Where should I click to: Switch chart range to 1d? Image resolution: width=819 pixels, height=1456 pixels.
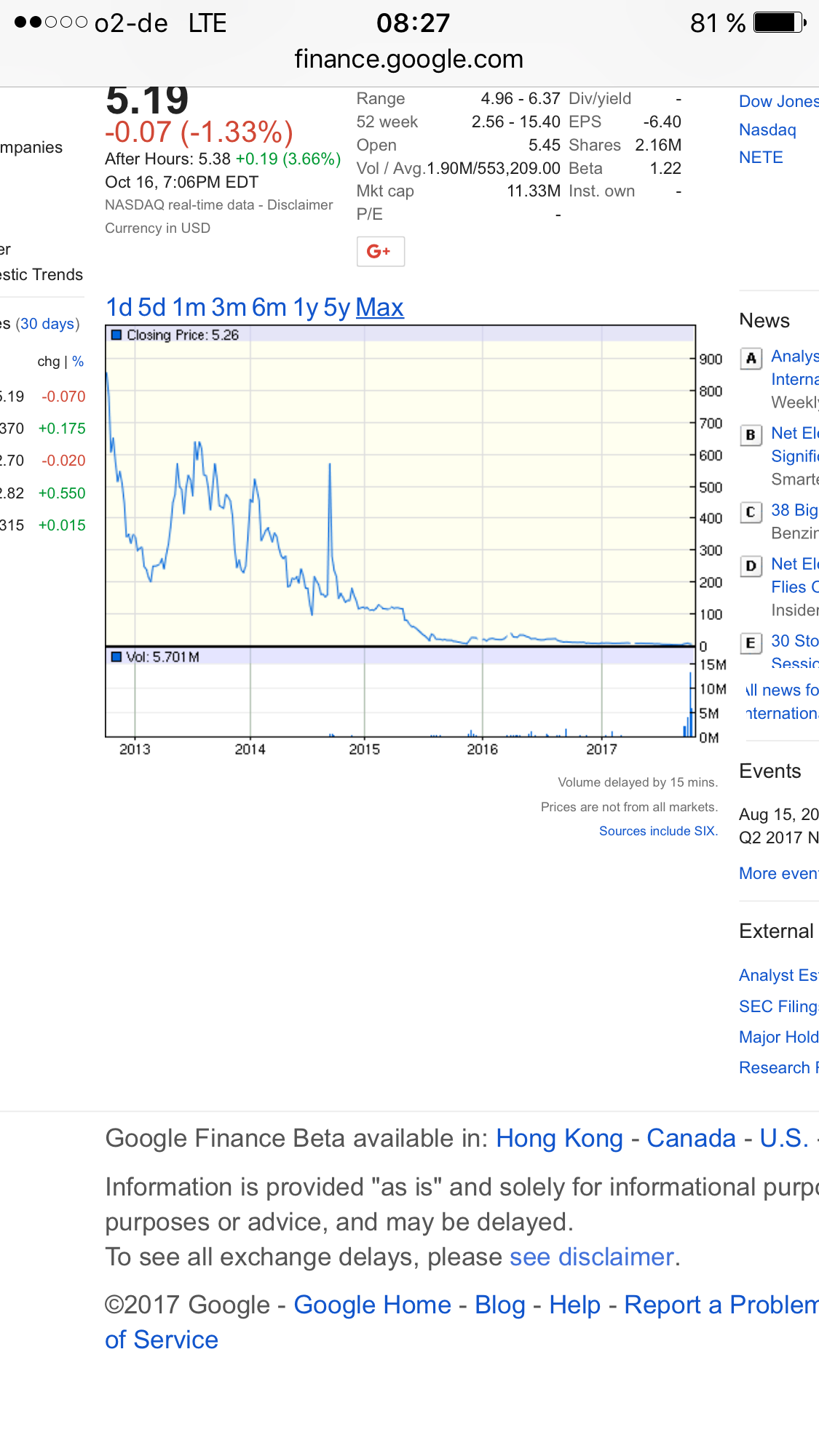(119, 308)
